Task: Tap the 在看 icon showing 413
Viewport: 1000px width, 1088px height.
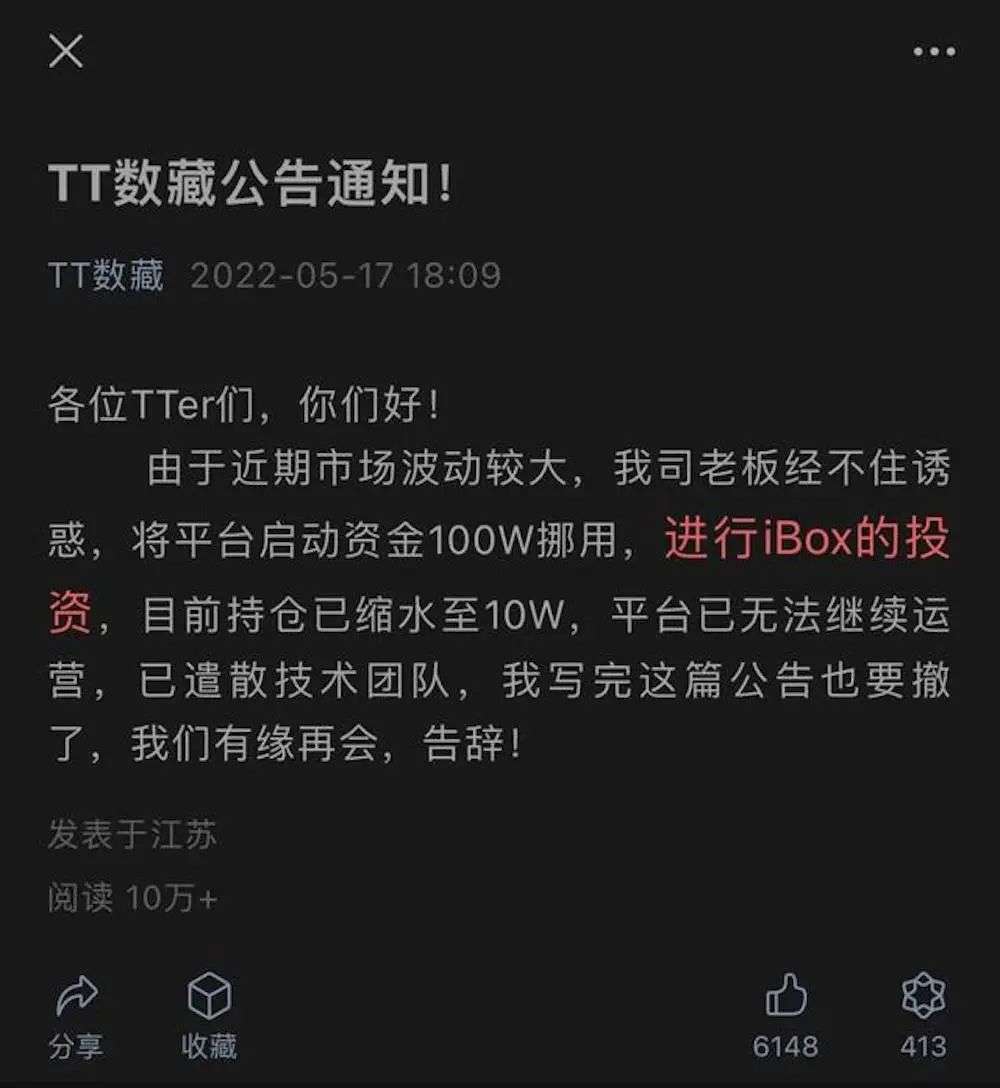Action: 923,999
